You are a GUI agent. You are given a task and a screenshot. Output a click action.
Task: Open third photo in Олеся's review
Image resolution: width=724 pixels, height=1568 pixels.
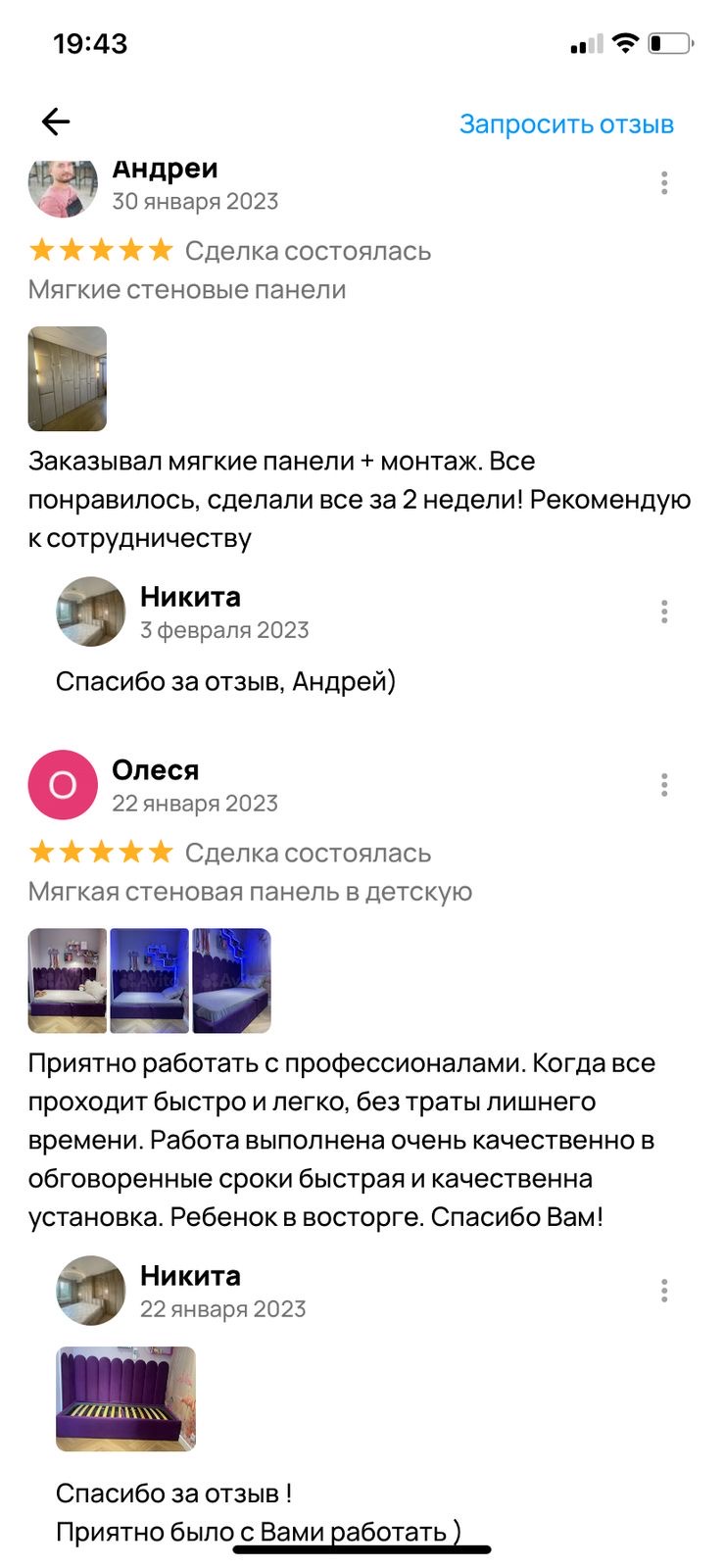point(232,981)
